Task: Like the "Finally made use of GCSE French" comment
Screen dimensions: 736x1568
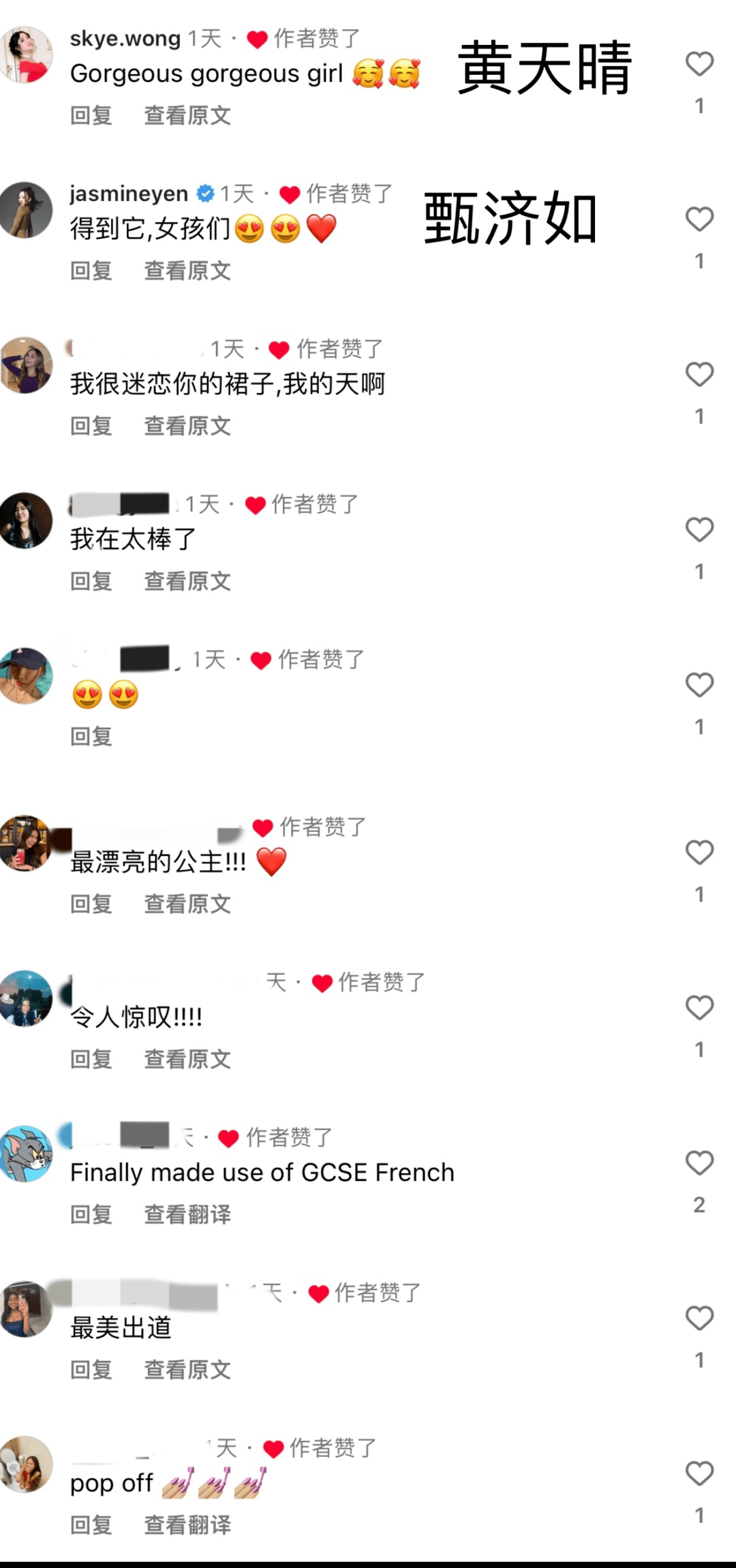Action: 699,1163
